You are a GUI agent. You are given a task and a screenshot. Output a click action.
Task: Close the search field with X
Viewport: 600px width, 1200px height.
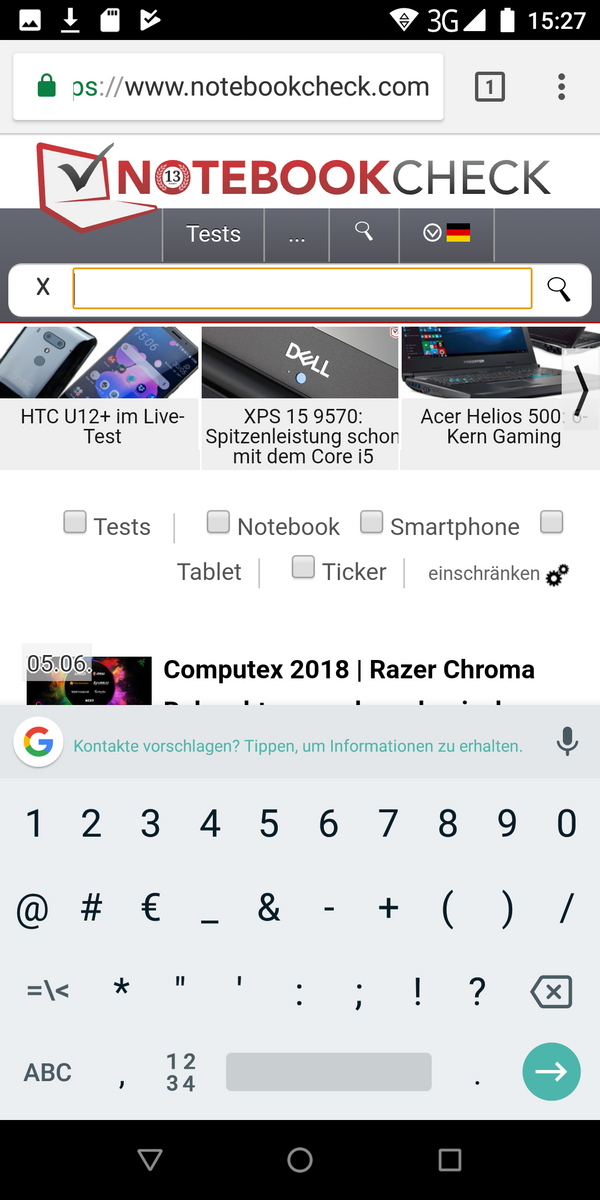coord(43,288)
